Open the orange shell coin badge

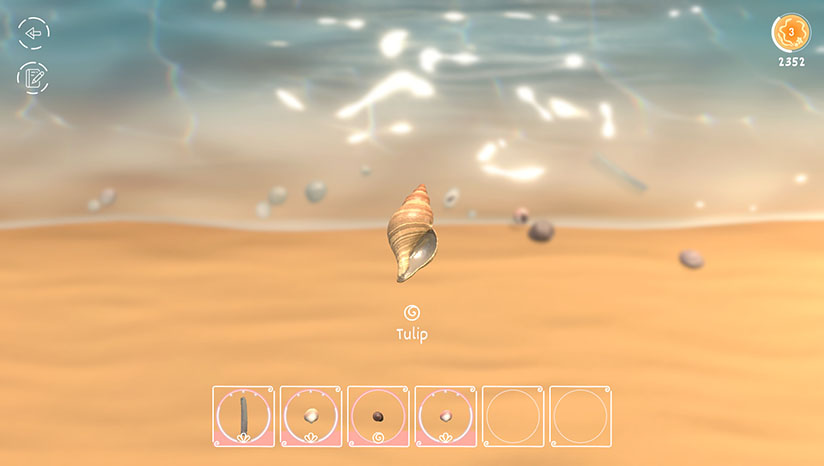point(790,32)
